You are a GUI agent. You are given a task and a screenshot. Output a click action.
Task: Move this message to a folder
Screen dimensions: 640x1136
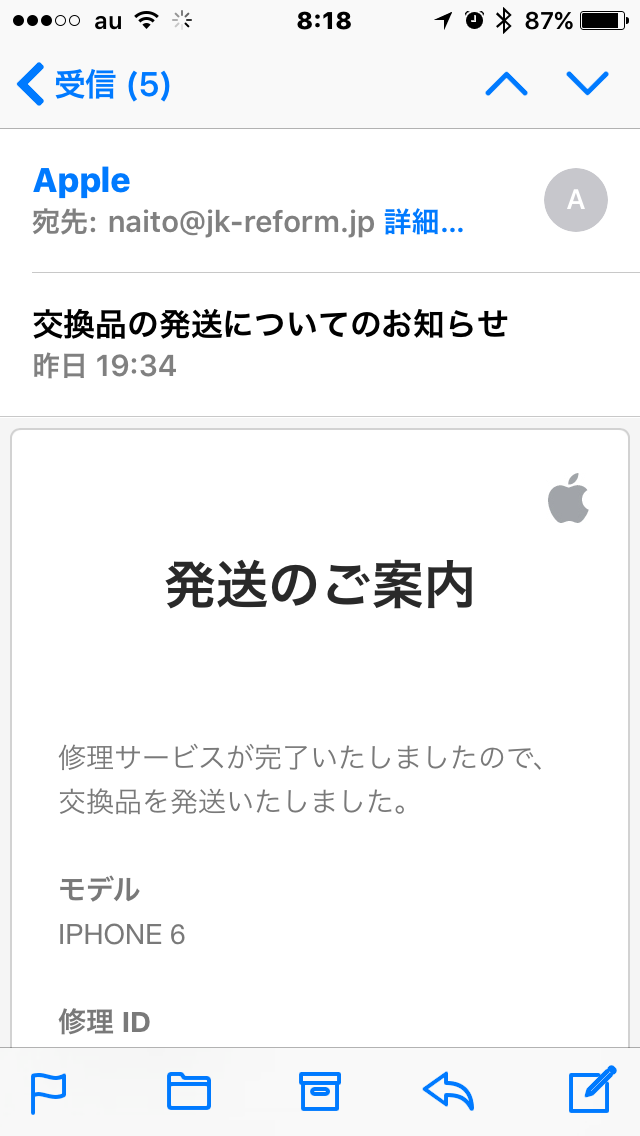coord(188,1091)
